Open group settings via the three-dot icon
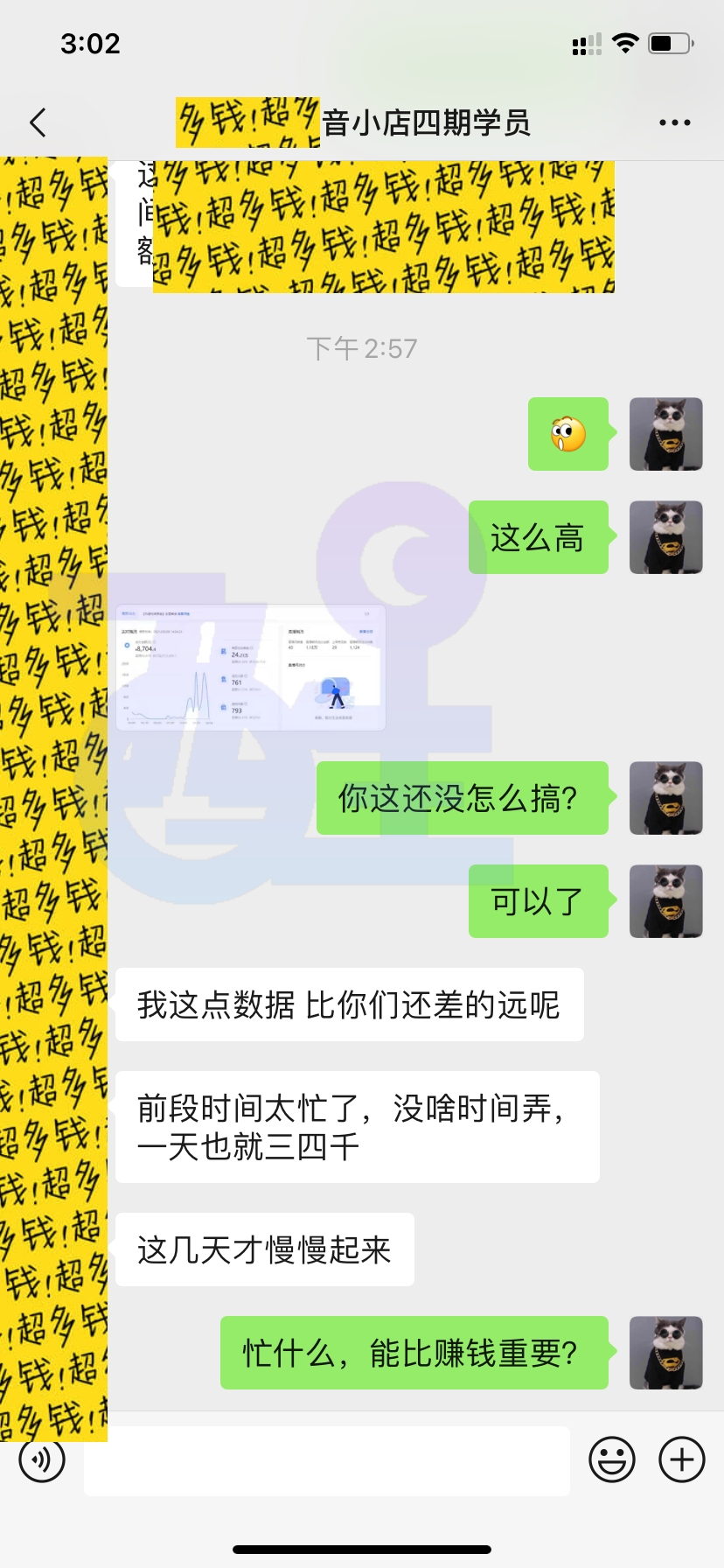Image resolution: width=724 pixels, height=1568 pixels. coord(675,123)
